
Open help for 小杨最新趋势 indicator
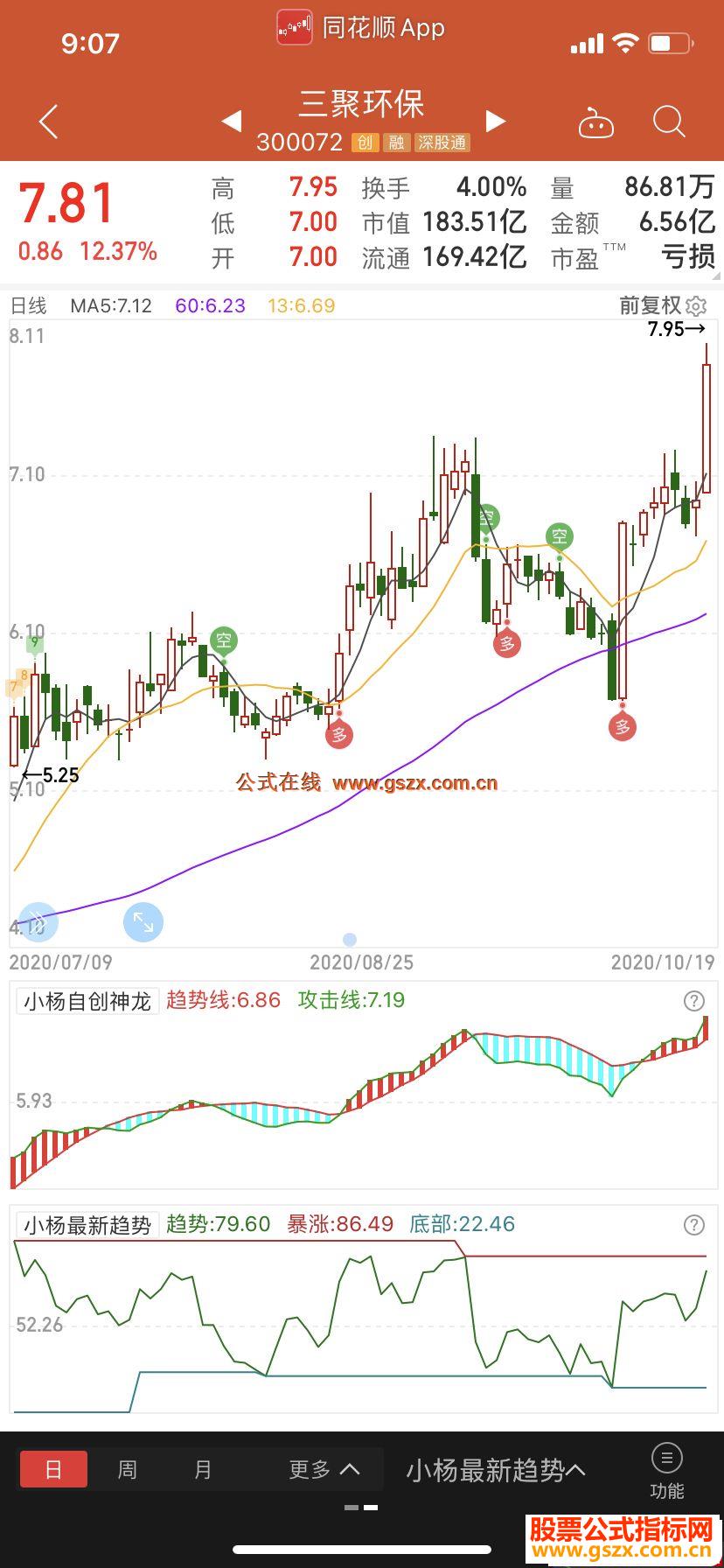[693, 1225]
